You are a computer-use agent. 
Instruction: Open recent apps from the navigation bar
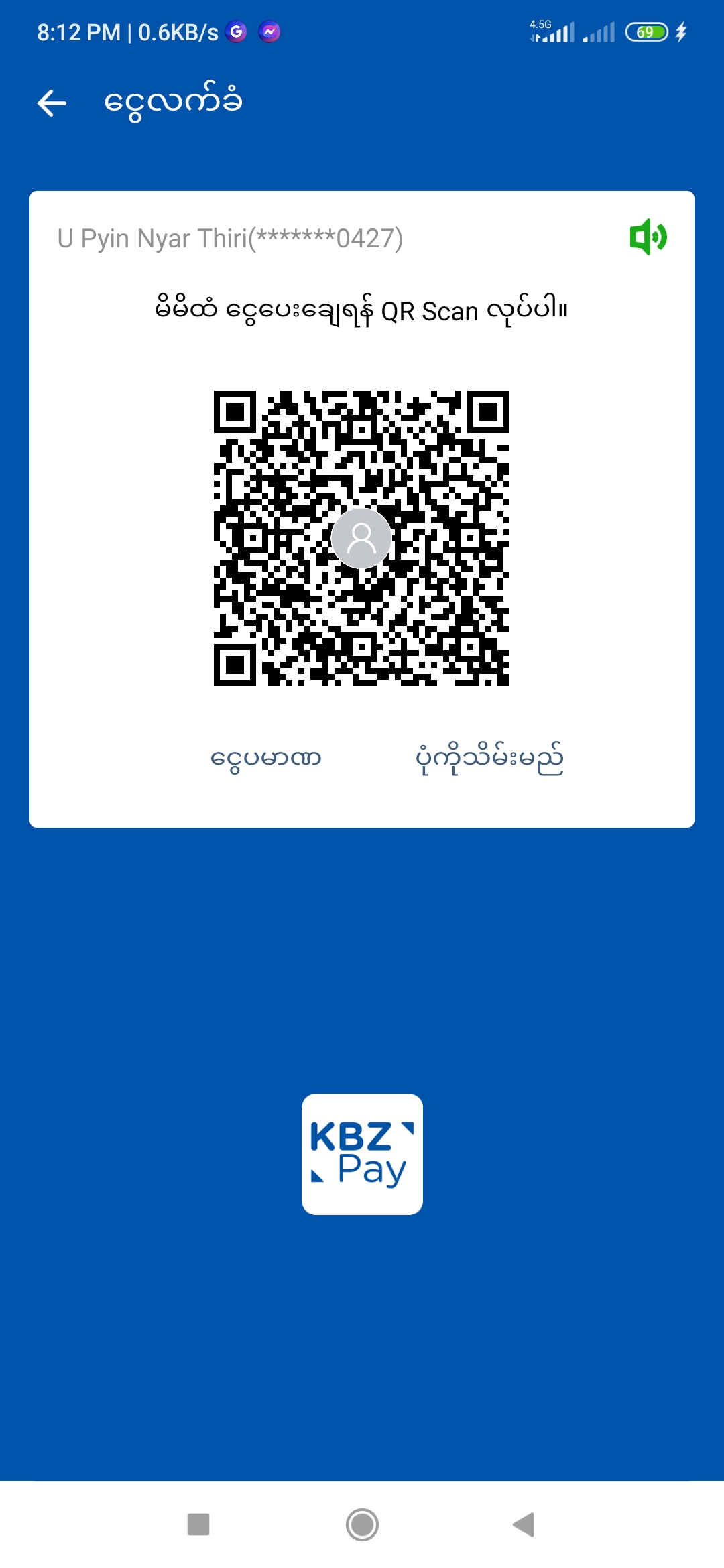coord(198,1524)
